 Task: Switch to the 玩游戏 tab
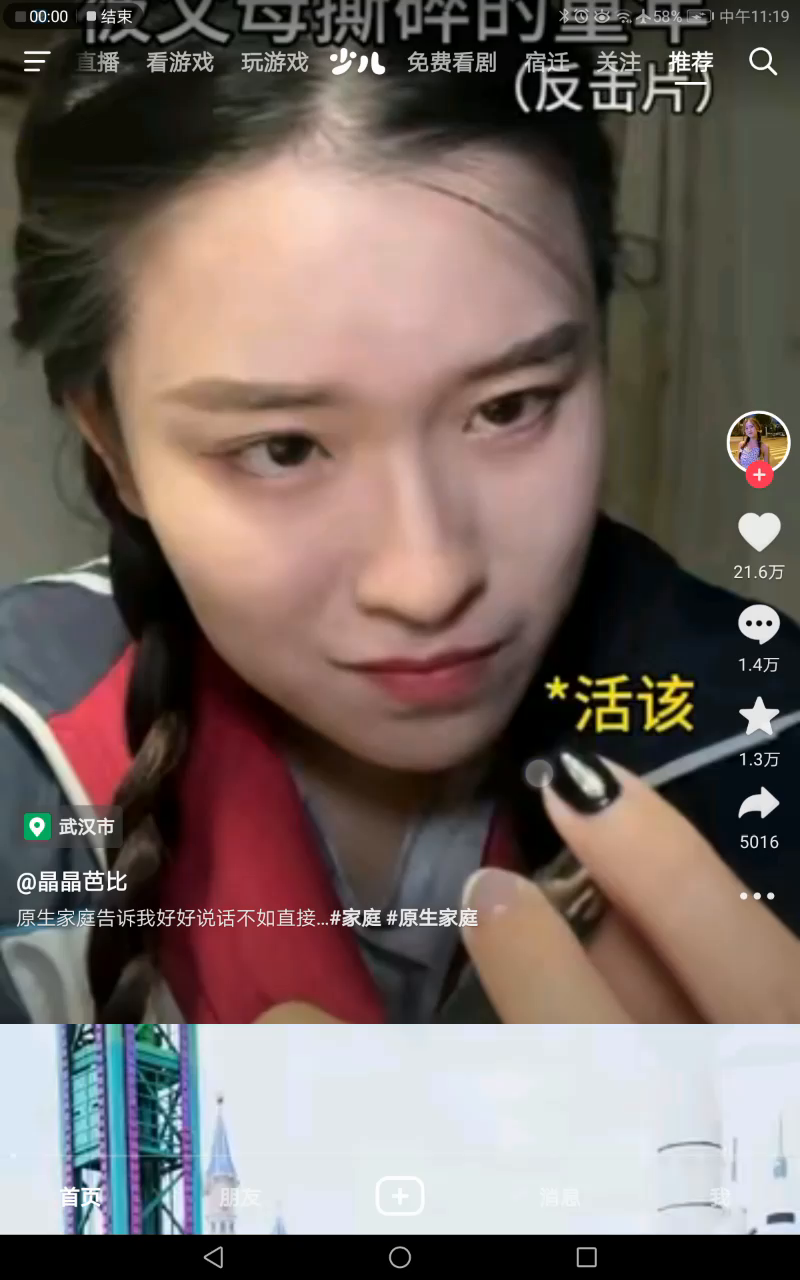tap(275, 62)
